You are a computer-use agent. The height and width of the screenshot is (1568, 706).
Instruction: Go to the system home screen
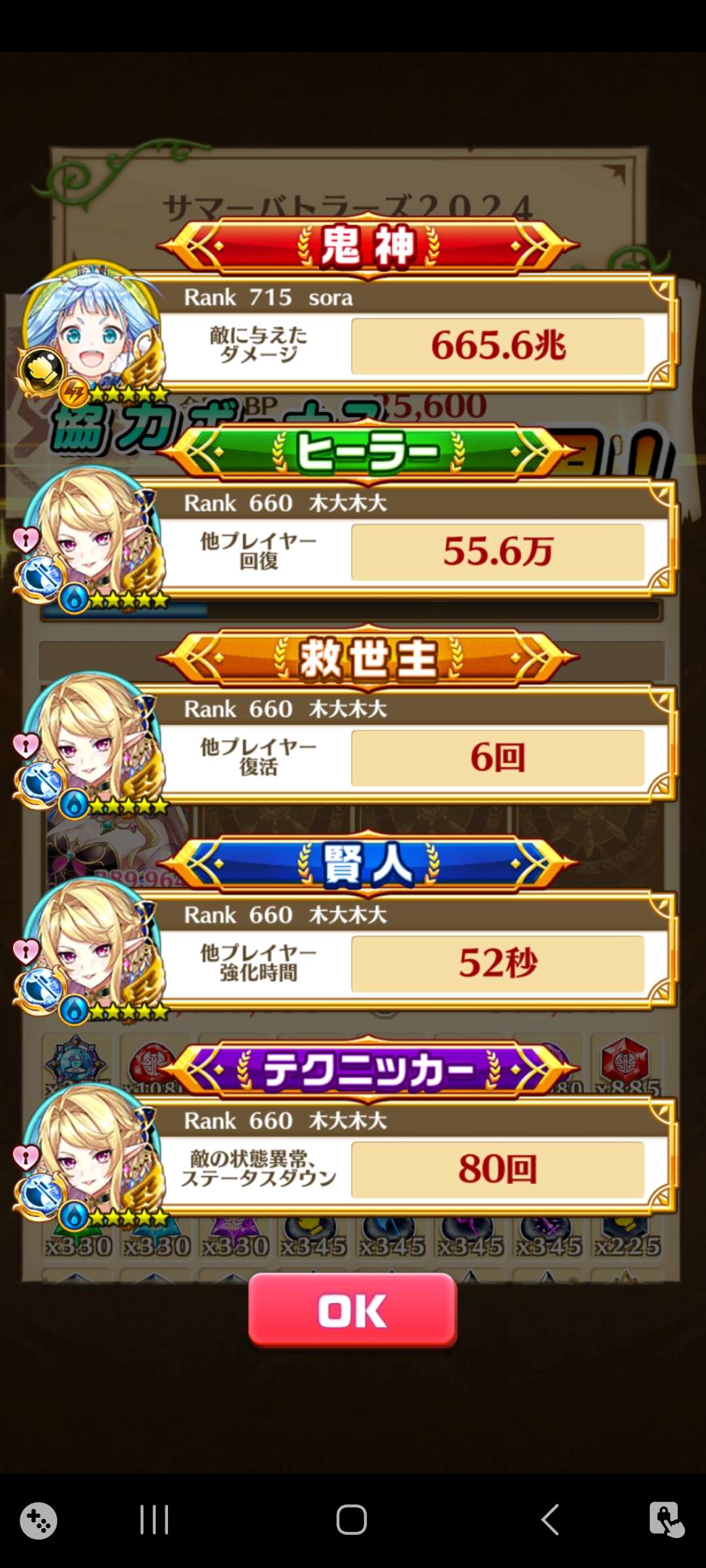point(352,1519)
